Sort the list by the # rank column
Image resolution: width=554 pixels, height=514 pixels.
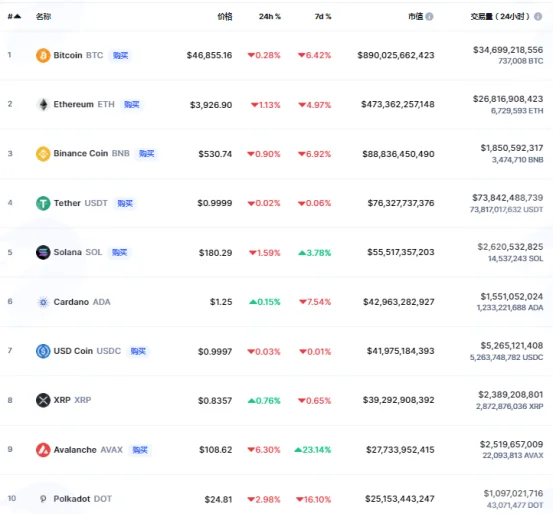14,16
